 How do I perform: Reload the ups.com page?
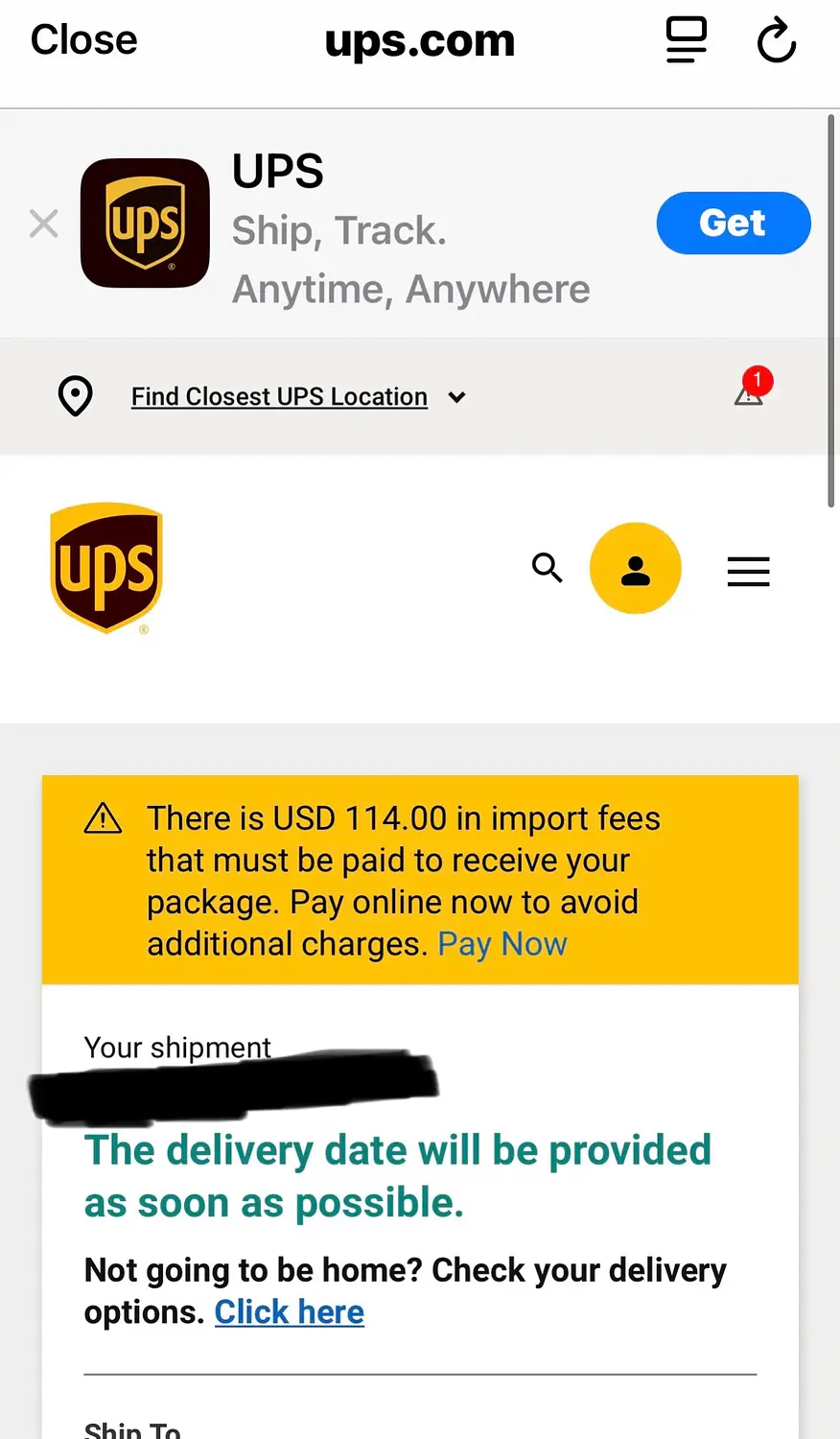click(x=776, y=41)
